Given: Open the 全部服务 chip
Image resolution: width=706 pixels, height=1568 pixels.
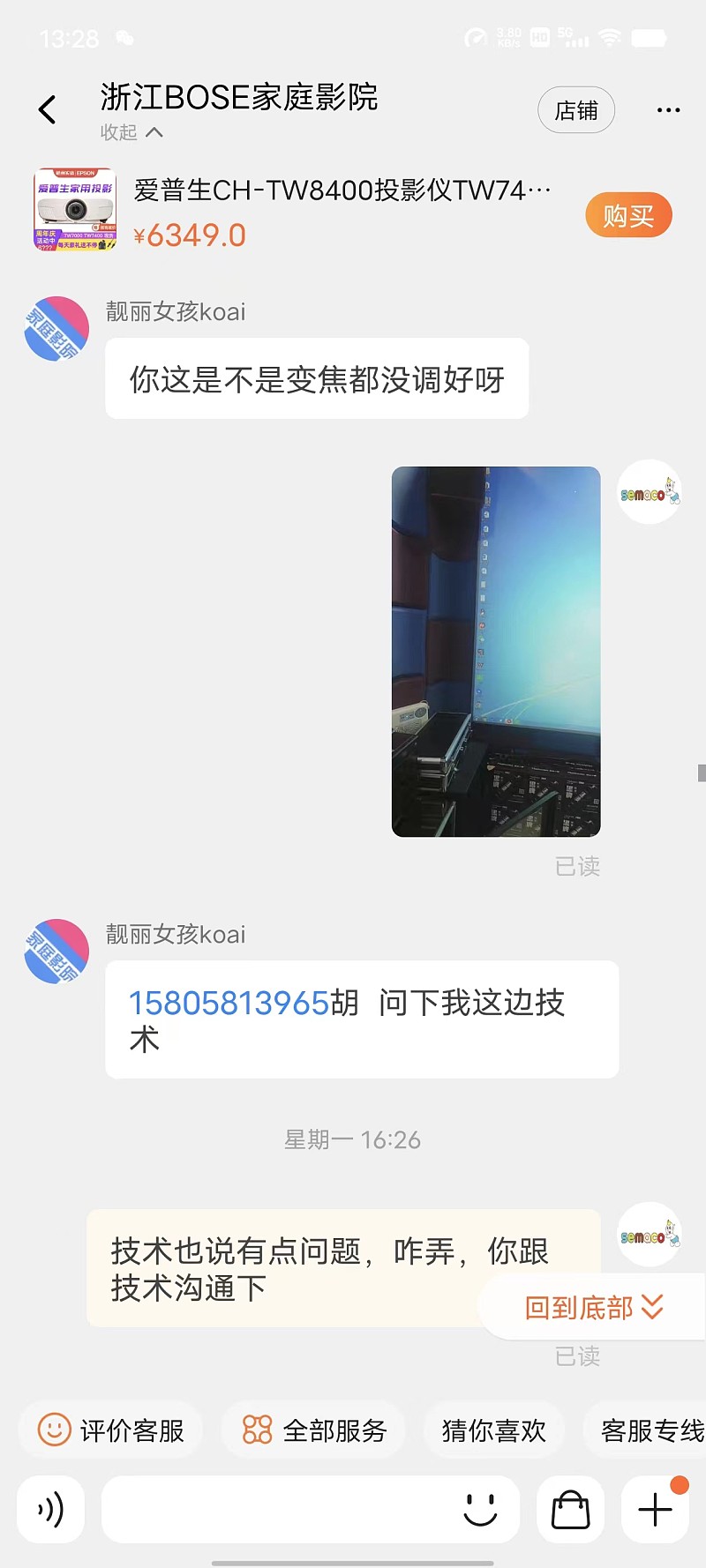Looking at the screenshot, I should [314, 1430].
